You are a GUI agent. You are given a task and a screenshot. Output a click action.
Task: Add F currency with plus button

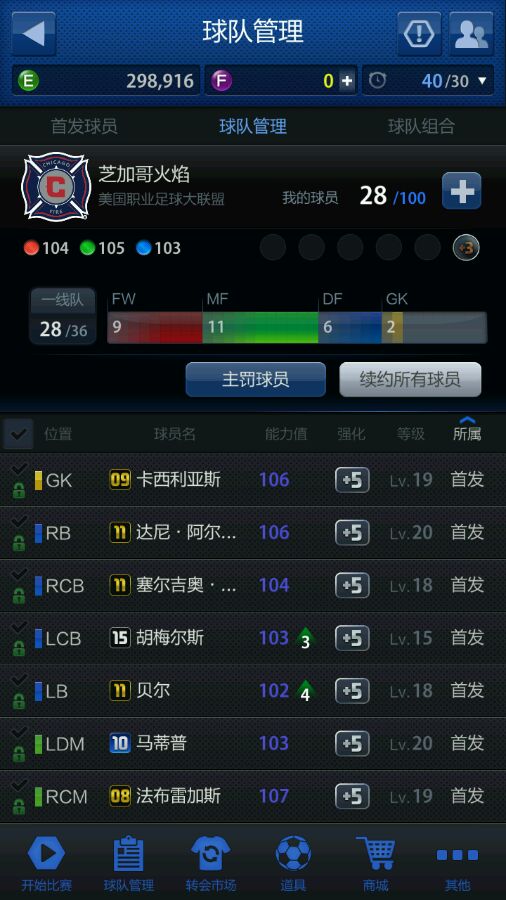point(347,81)
